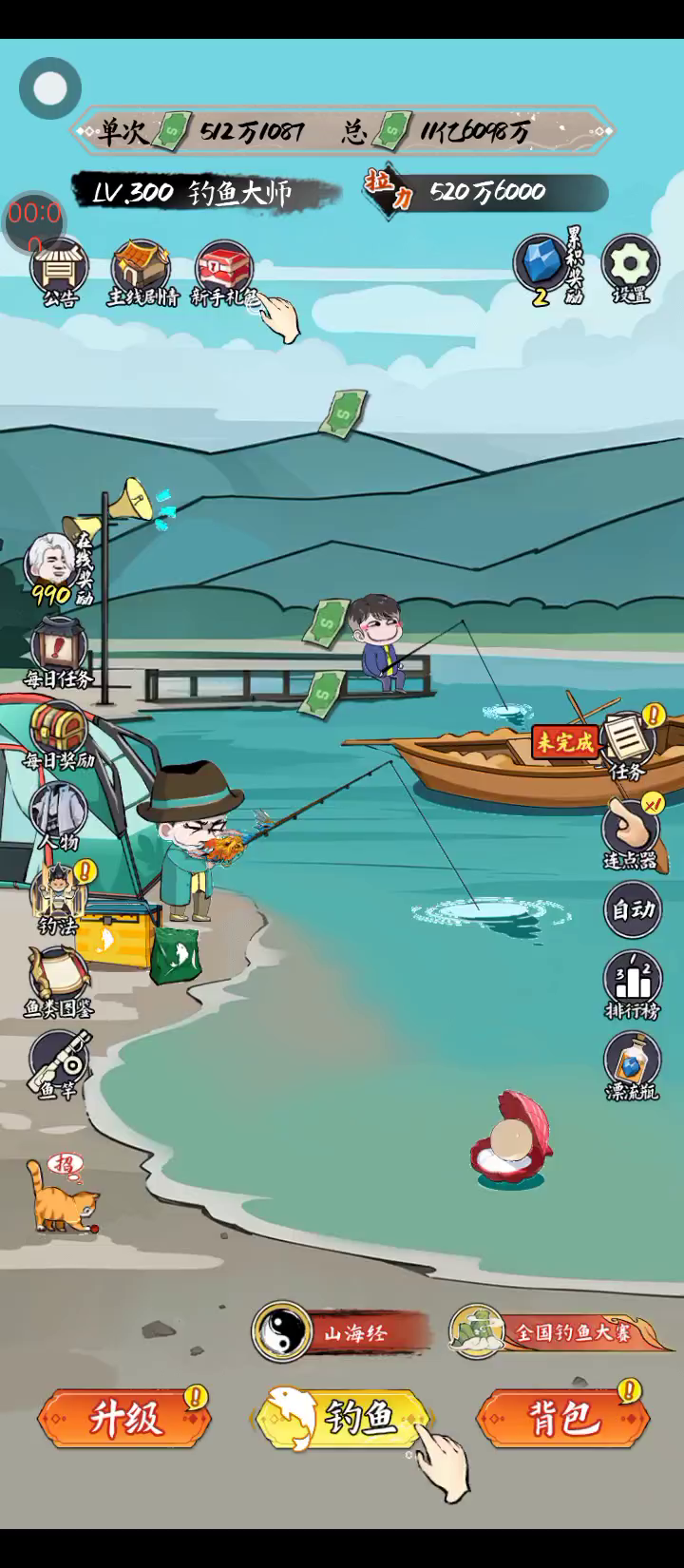Open 升级 upgrade menu
The image size is (684, 1568).
tap(124, 1418)
